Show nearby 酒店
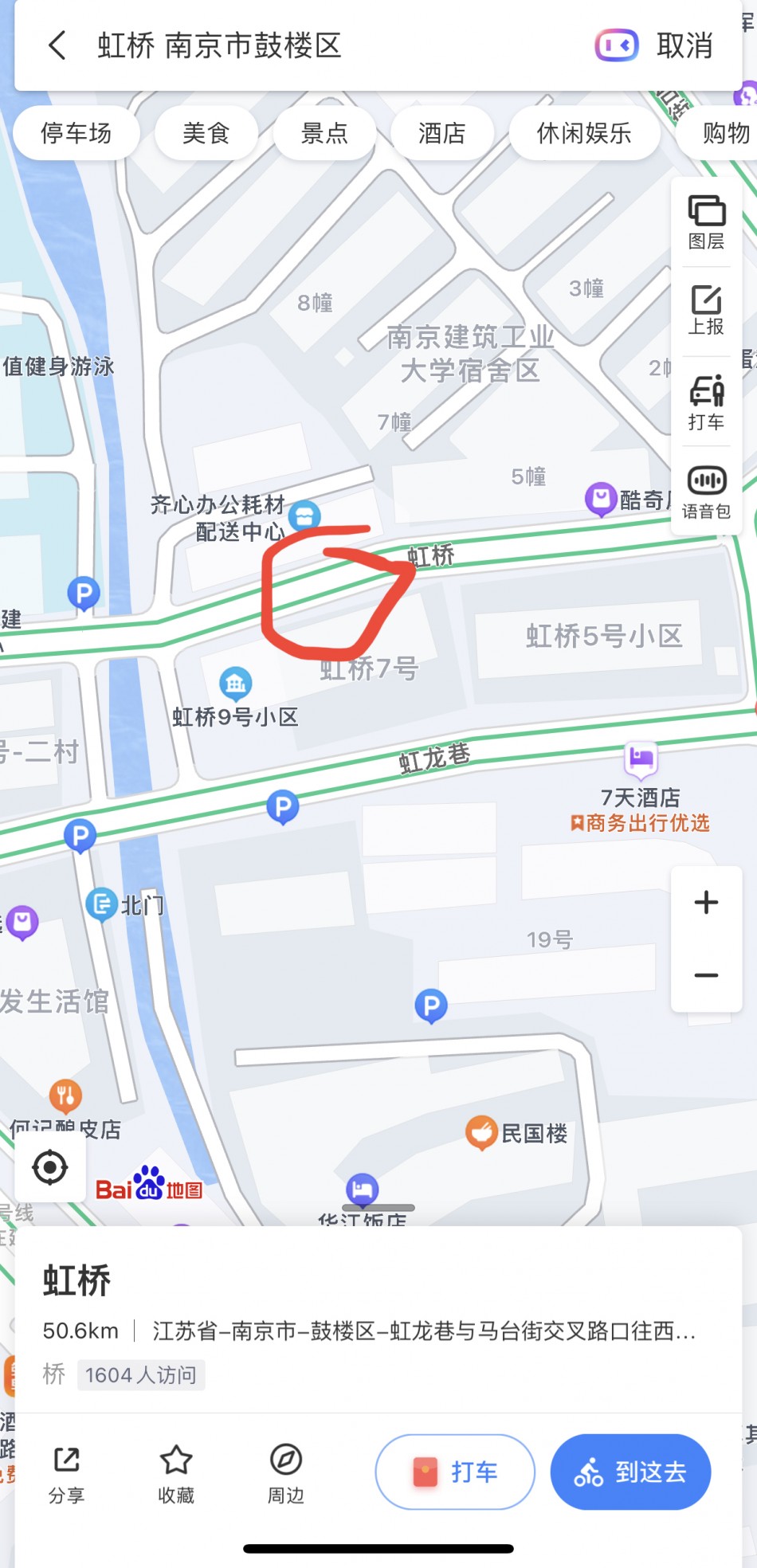 pyautogui.click(x=441, y=133)
